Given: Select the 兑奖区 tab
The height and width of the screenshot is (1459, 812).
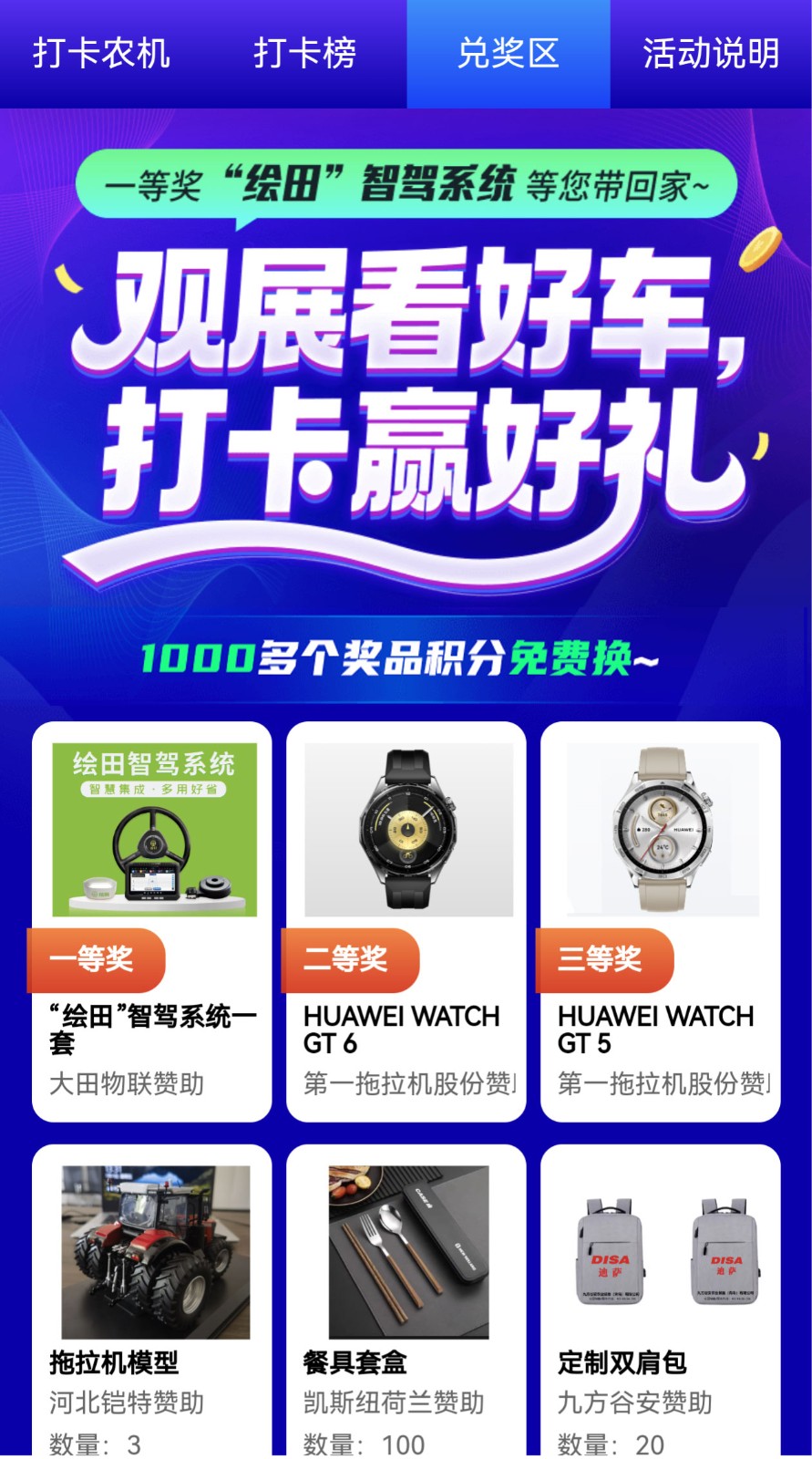Looking at the screenshot, I should click(508, 53).
